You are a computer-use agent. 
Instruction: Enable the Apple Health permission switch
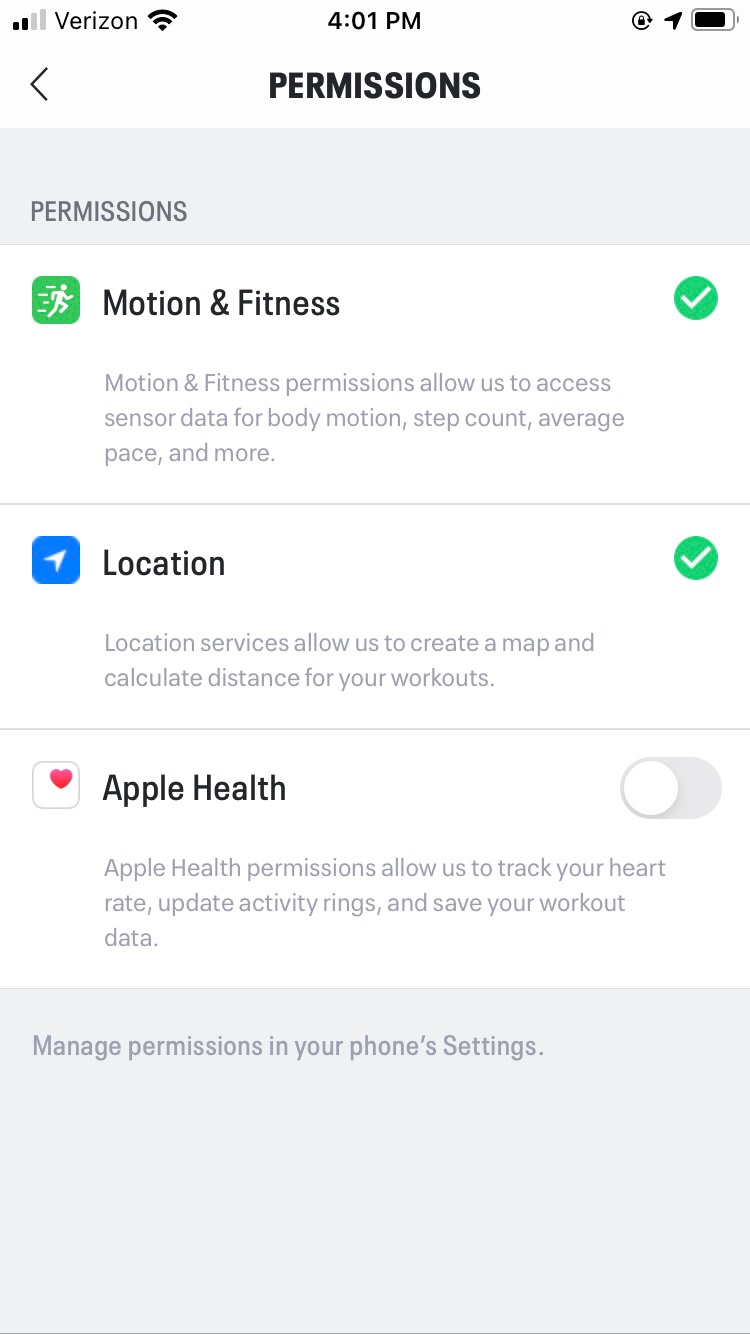coord(670,788)
